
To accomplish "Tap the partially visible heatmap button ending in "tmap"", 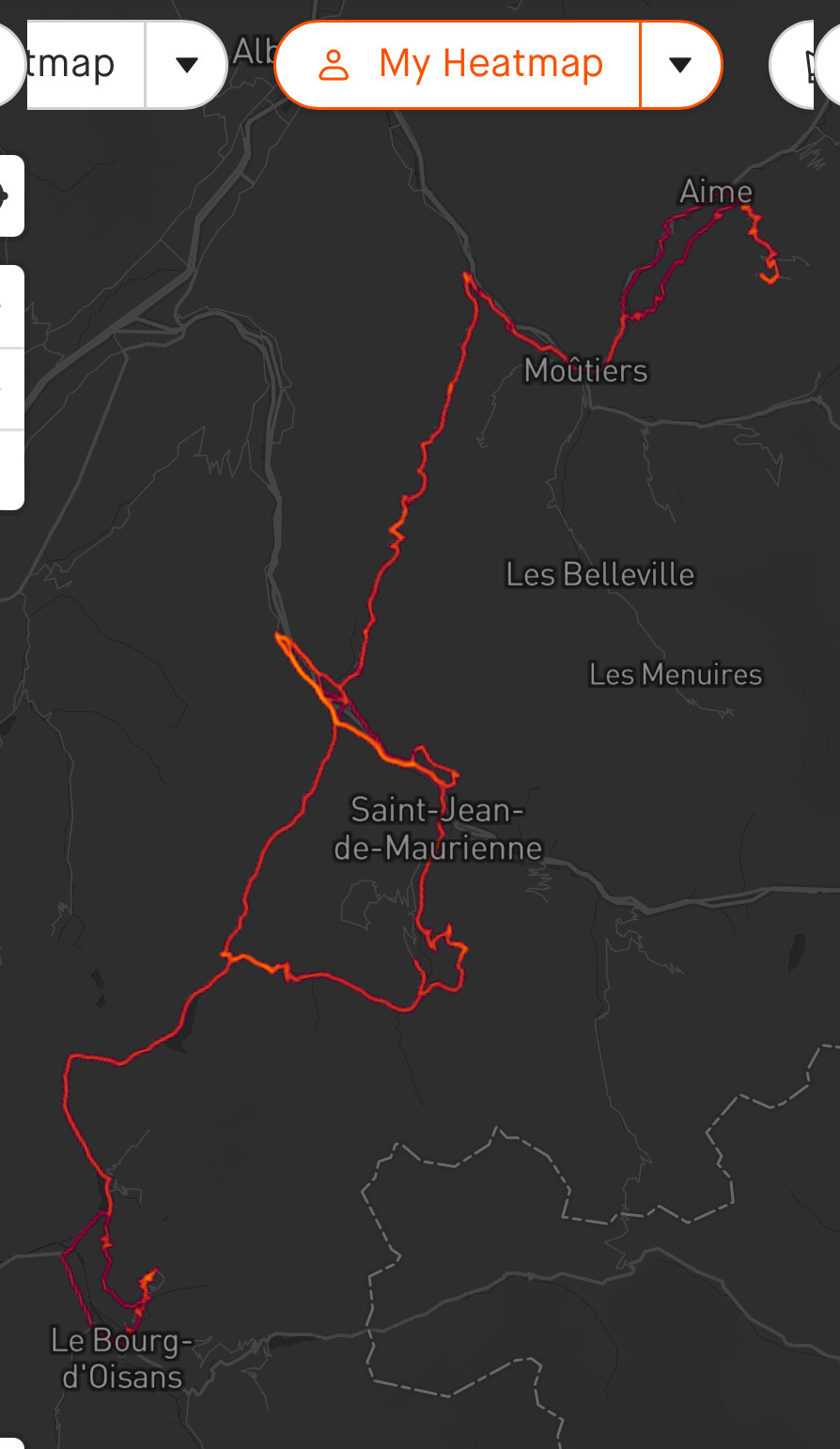I will pyautogui.click(x=71, y=65).
